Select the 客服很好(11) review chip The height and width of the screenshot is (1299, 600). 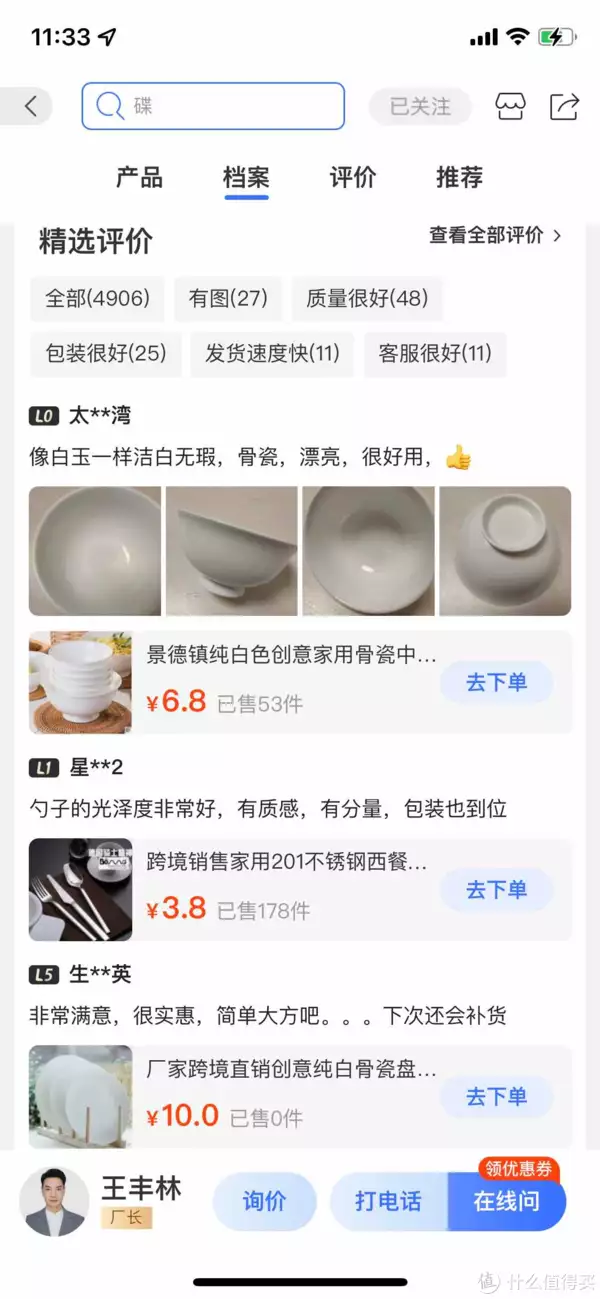click(435, 353)
